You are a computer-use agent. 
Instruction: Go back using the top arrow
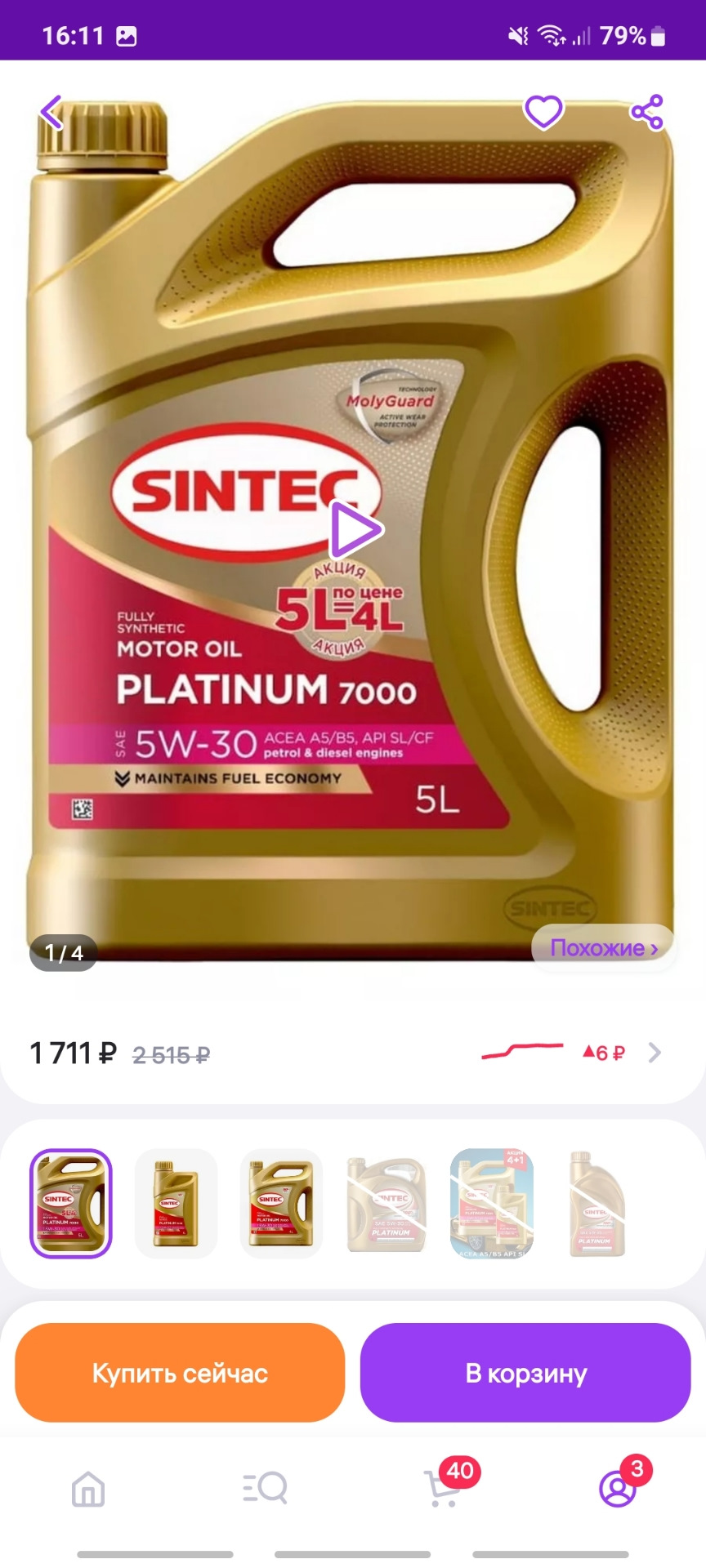point(52,113)
